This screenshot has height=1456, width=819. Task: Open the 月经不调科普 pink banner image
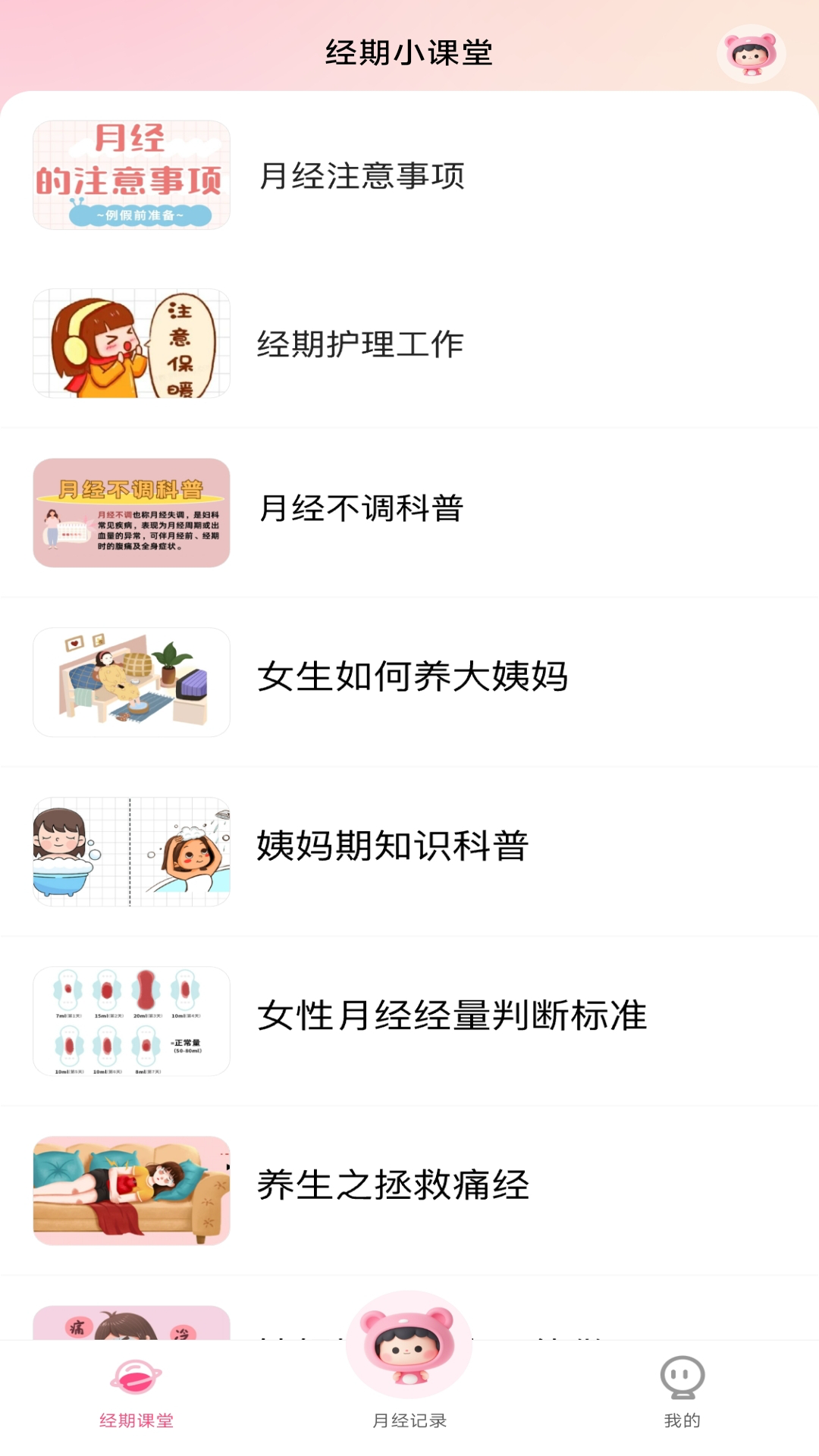pos(130,513)
